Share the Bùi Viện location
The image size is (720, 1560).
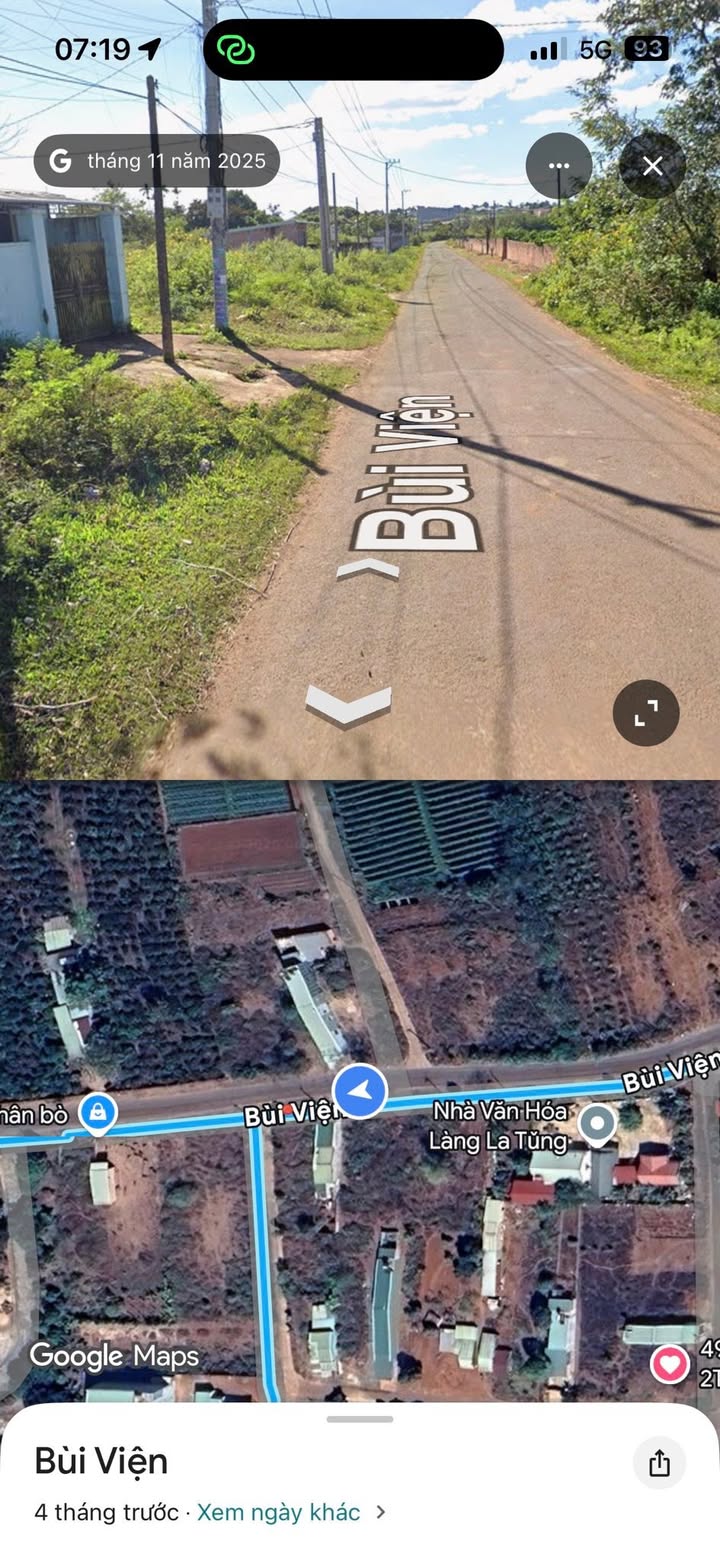coord(659,1464)
